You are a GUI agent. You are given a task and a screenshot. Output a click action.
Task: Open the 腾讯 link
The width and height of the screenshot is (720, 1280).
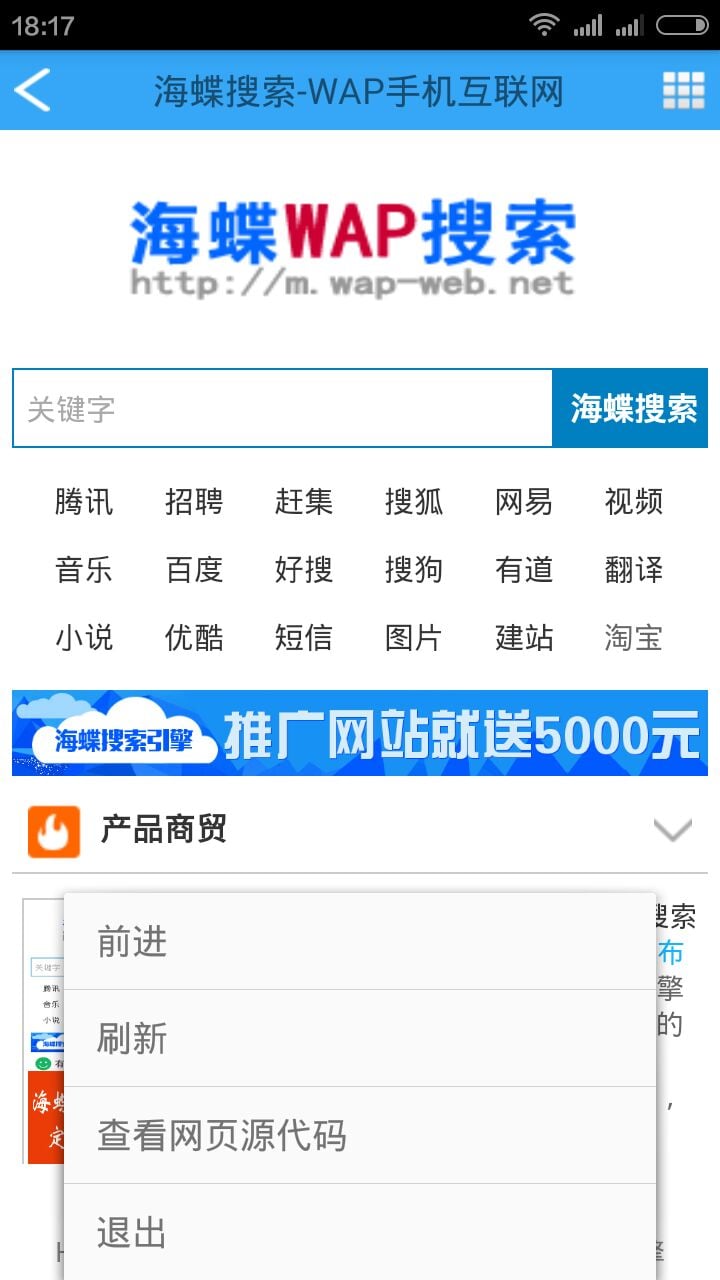coord(84,502)
